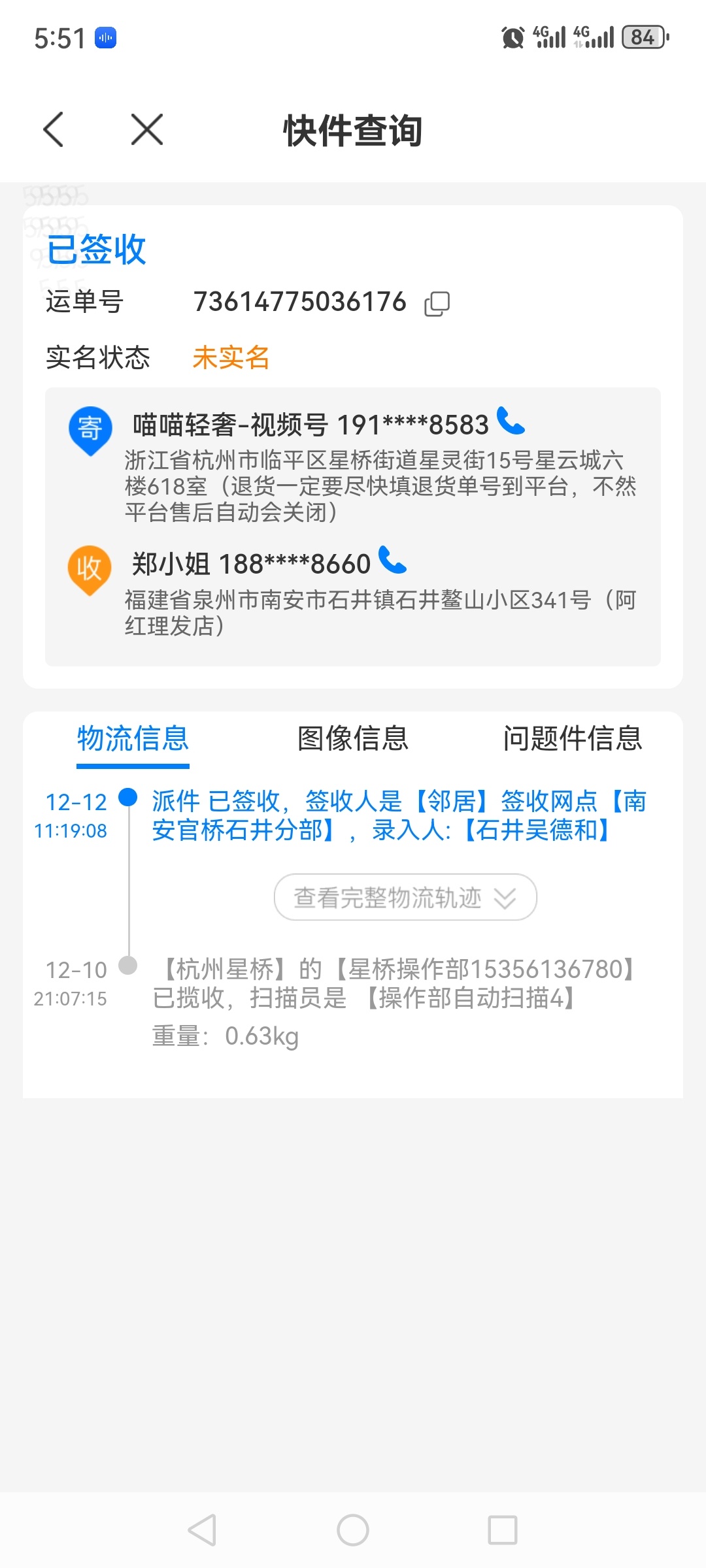The image size is (706, 1568).
Task: Copy the waybill number 73614775036176
Action: pyautogui.click(x=437, y=304)
